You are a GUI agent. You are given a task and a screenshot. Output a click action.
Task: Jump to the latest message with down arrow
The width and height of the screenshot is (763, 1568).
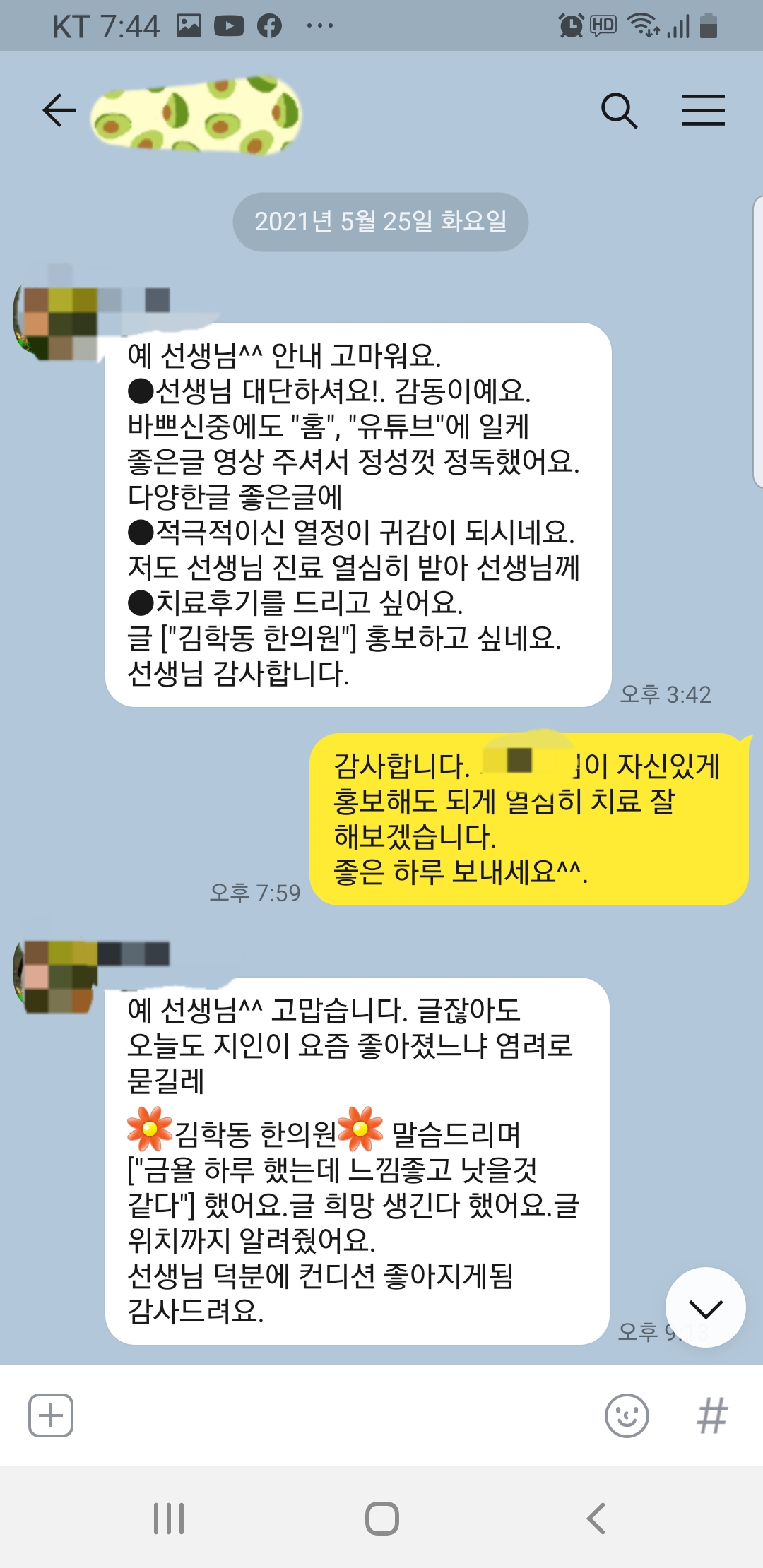[x=705, y=1308]
